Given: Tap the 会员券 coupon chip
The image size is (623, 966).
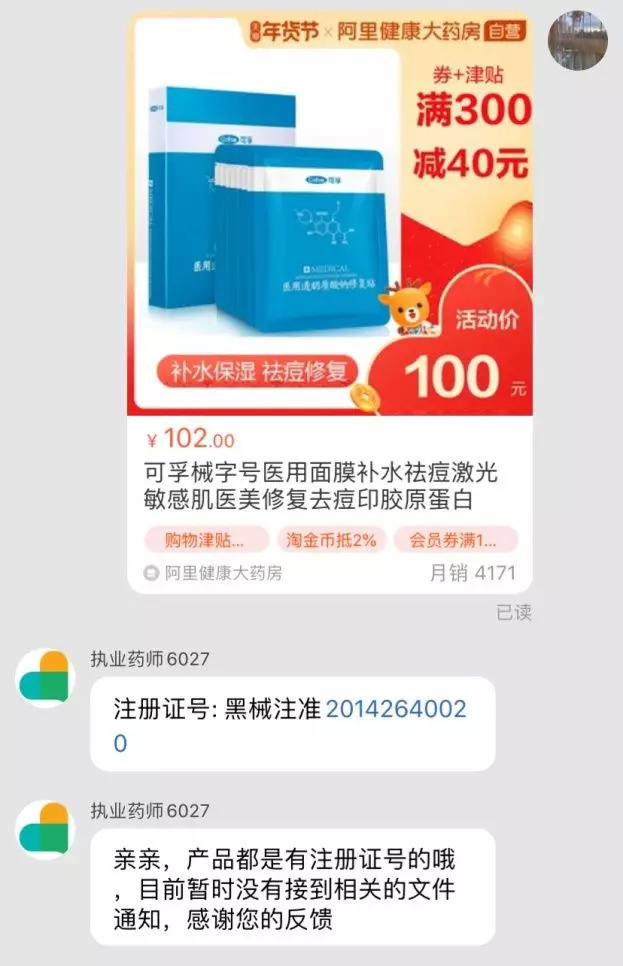Looking at the screenshot, I should click(x=456, y=540).
